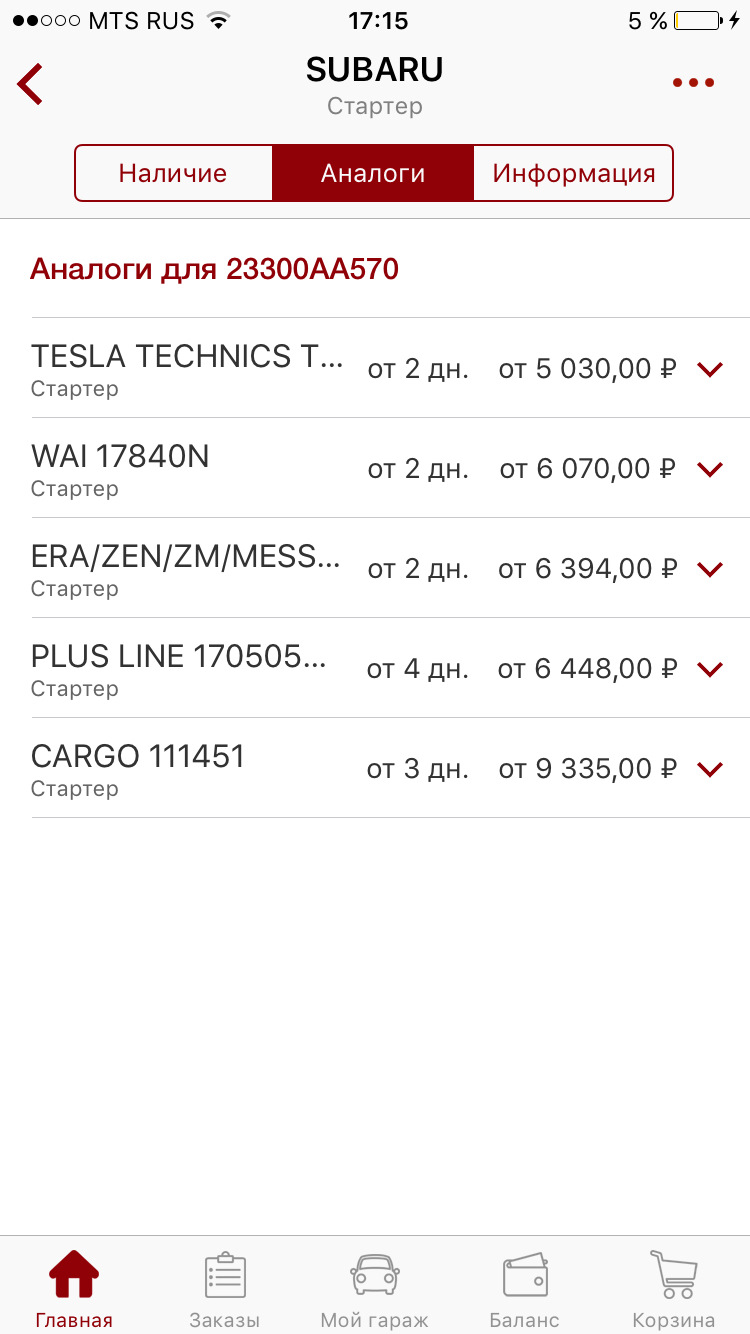Go to the Главная home tab
Image resolution: width=750 pixels, height=1334 pixels.
coord(74,1289)
